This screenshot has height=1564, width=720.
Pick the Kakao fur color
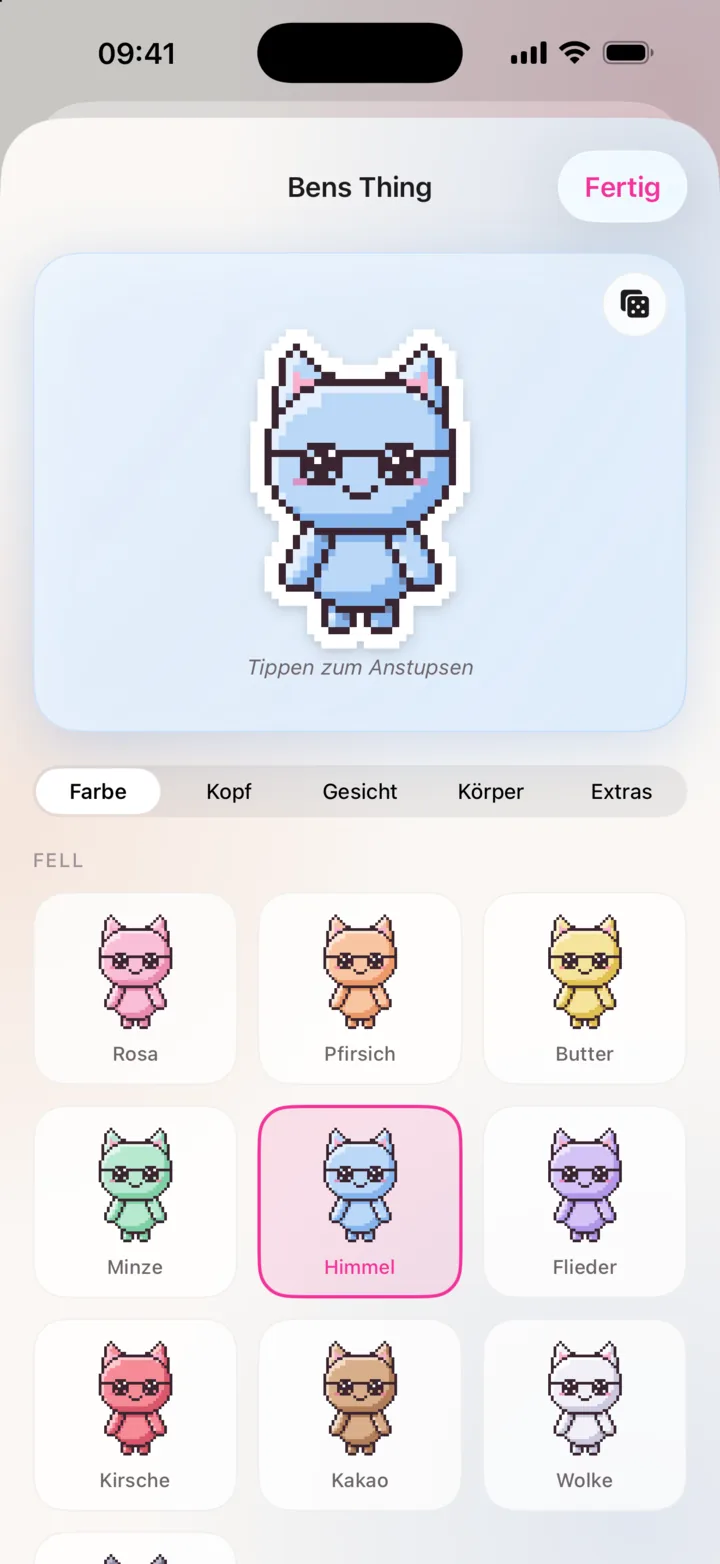tap(360, 1414)
